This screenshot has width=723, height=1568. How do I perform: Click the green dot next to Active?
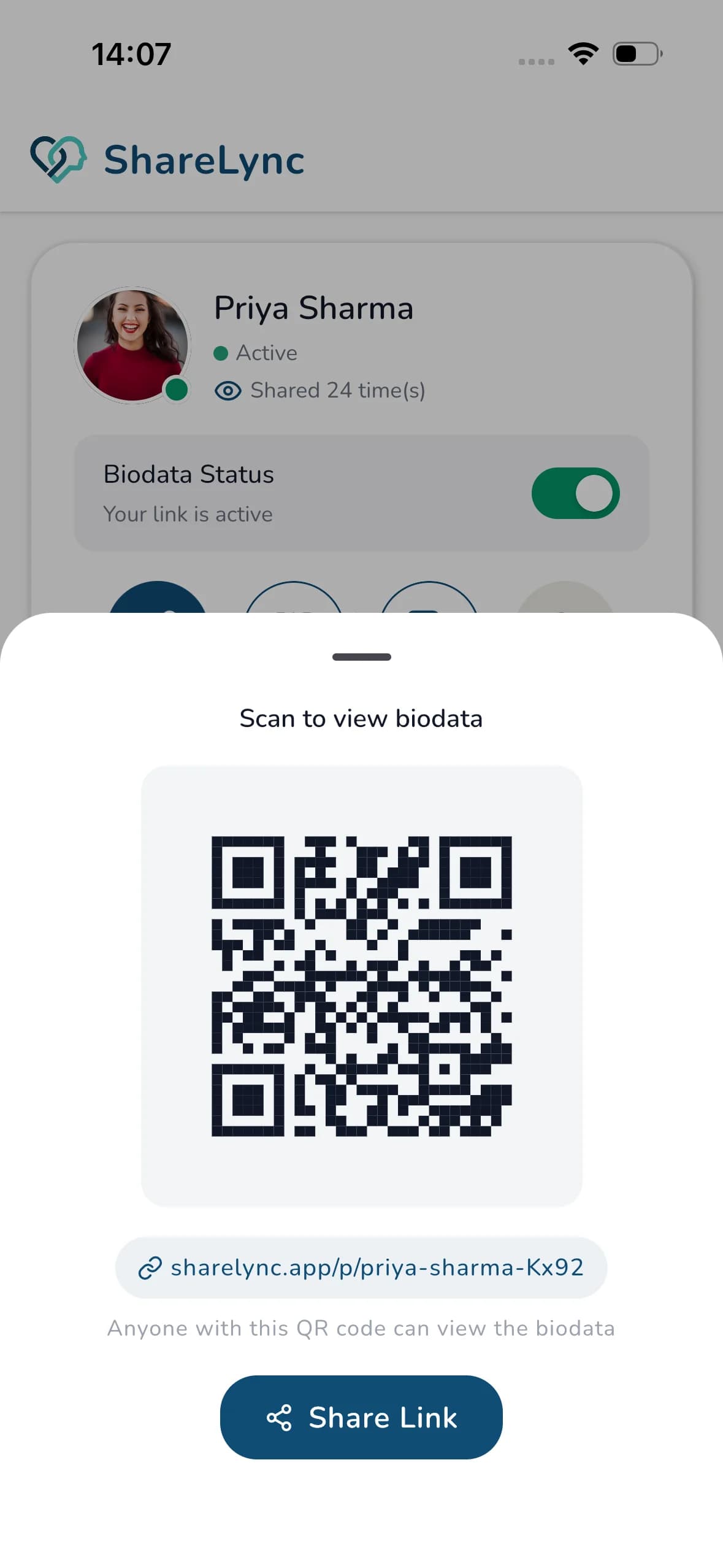(221, 353)
